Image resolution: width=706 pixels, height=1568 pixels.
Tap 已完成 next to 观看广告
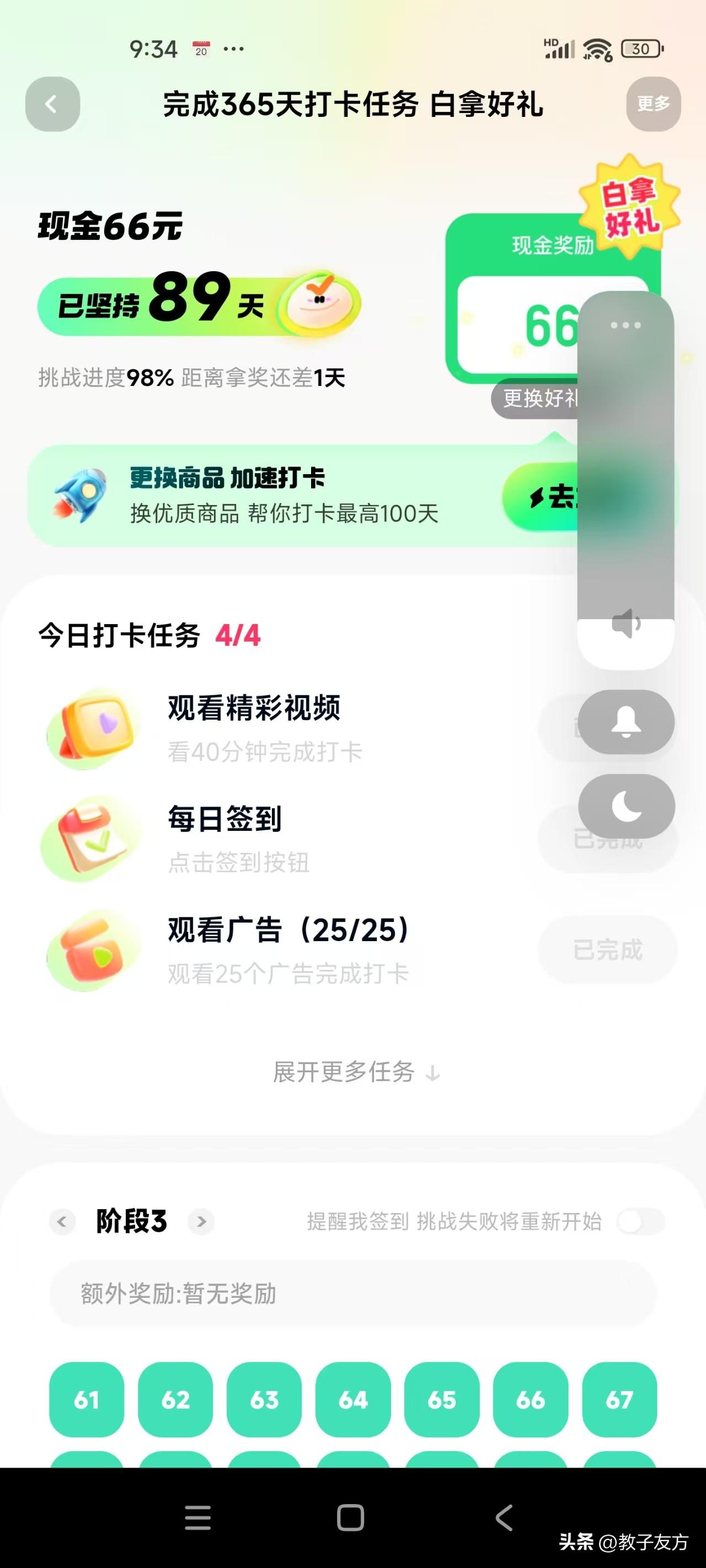tap(607, 950)
